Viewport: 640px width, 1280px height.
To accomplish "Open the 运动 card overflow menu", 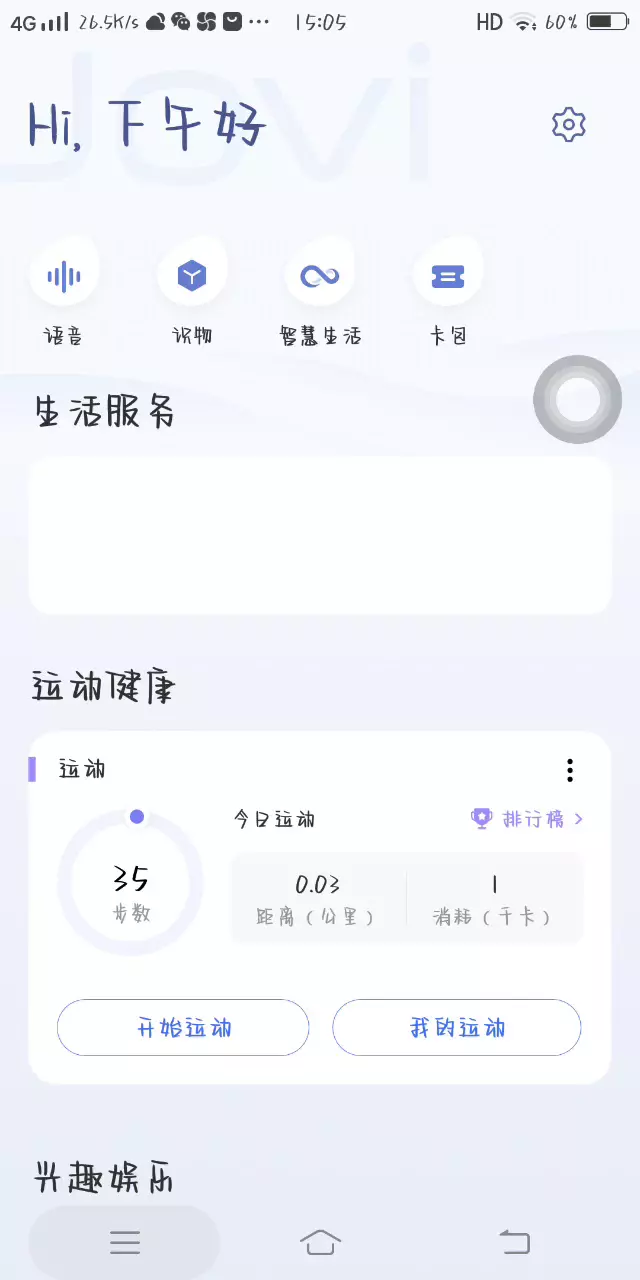I will [x=570, y=770].
